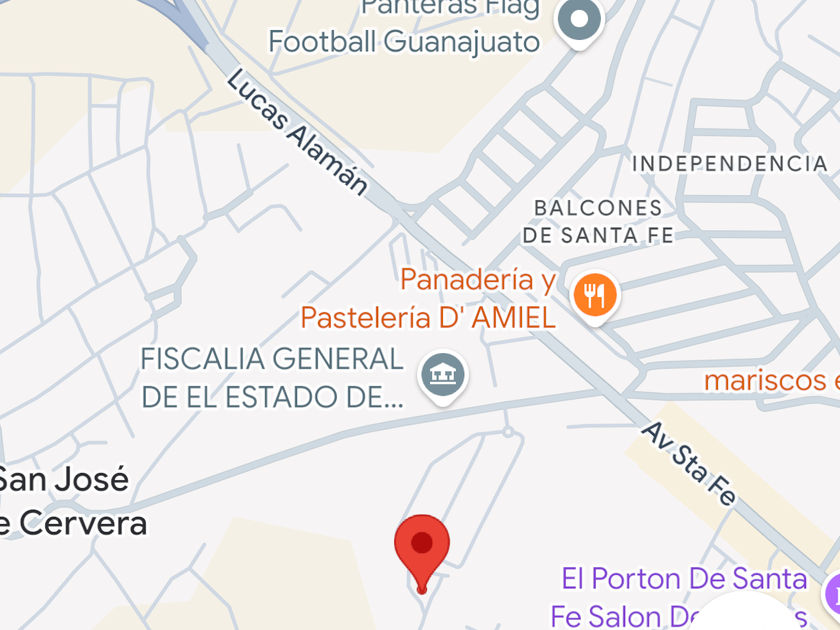Image resolution: width=840 pixels, height=630 pixels.
Task: Open El Porton De Santa Fe place
Action: pos(679,597)
